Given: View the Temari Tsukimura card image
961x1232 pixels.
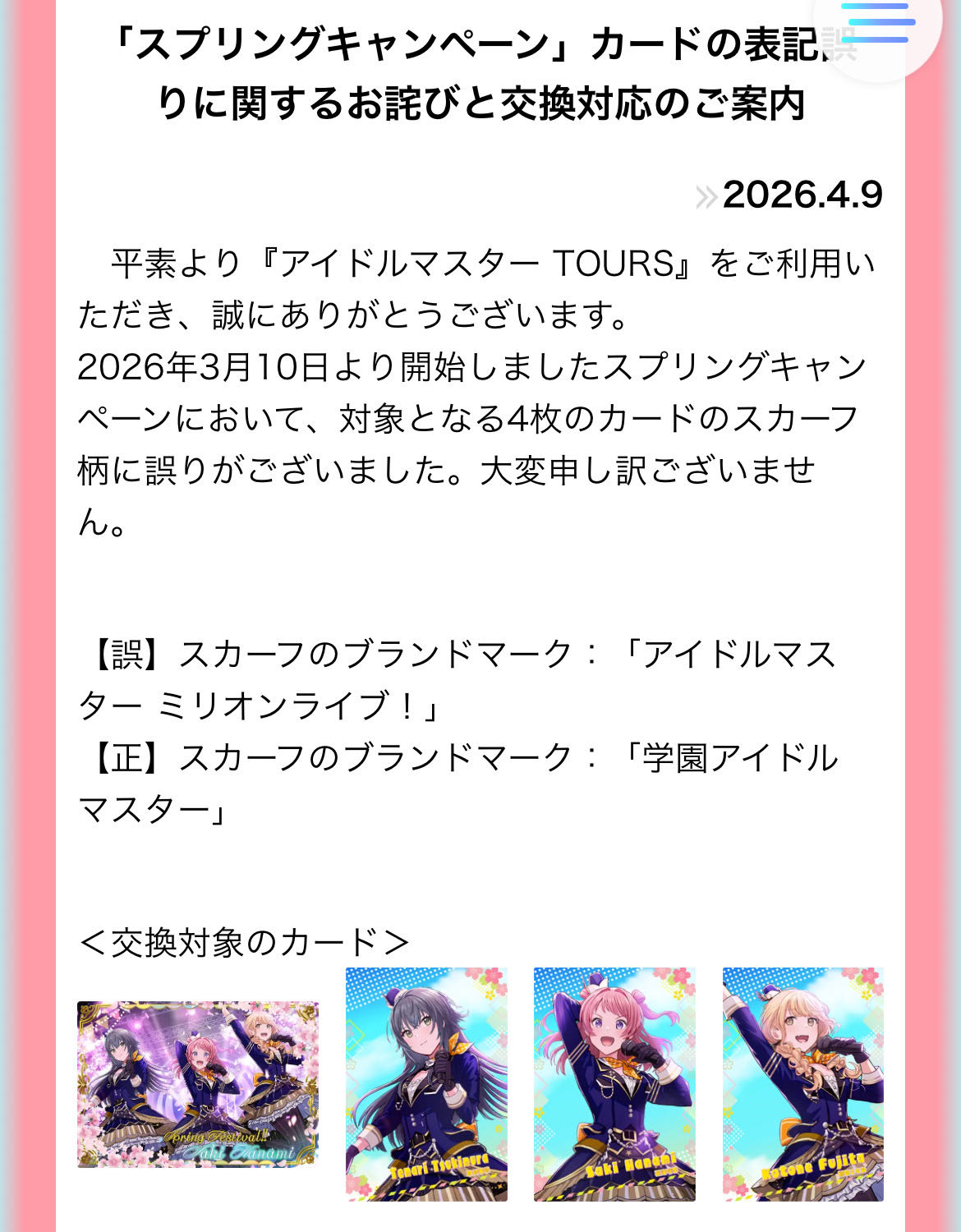Looking at the screenshot, I should [426, 1084].
